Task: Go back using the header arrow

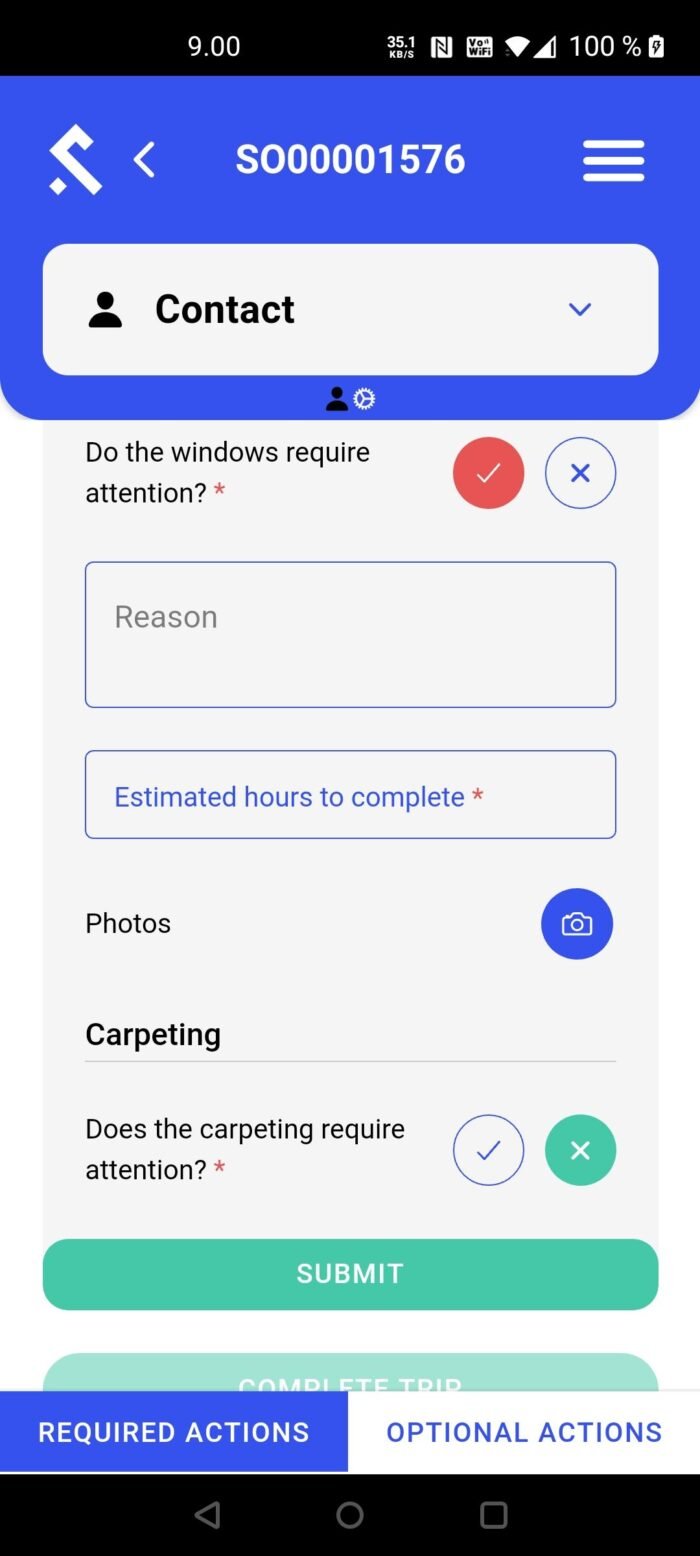Action: point(145,160)
